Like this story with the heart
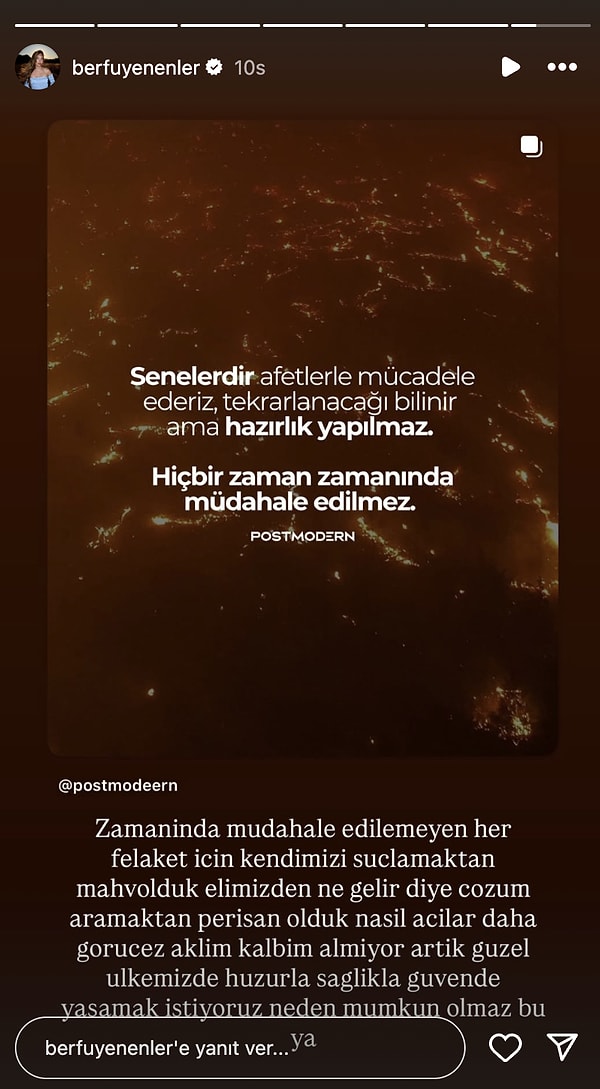 pyautogui.click(x=506, y=1047)
